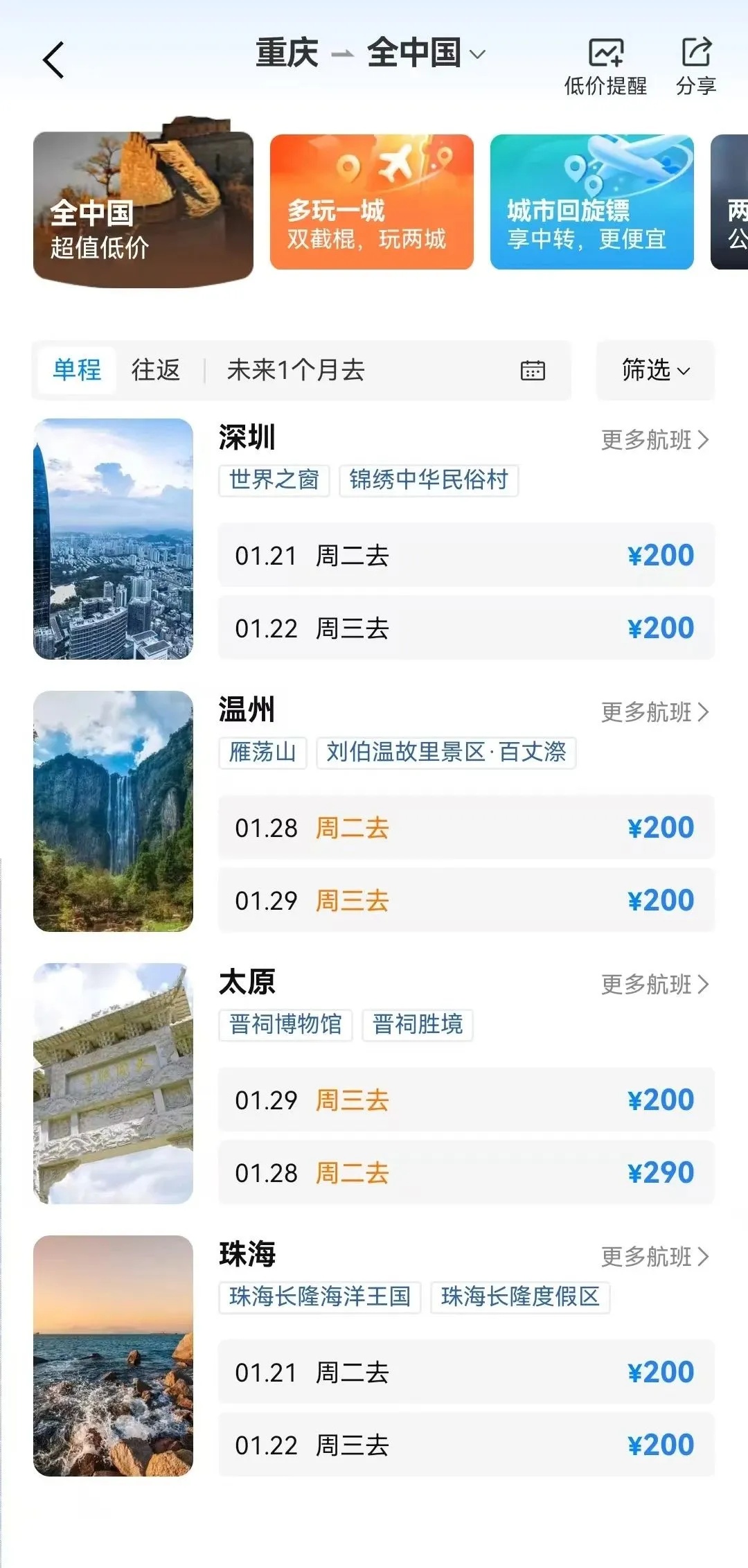This screenshot has width=748, height=1568.
Task: View 更多航班 for 珠海
Action: coord(654,1258)
